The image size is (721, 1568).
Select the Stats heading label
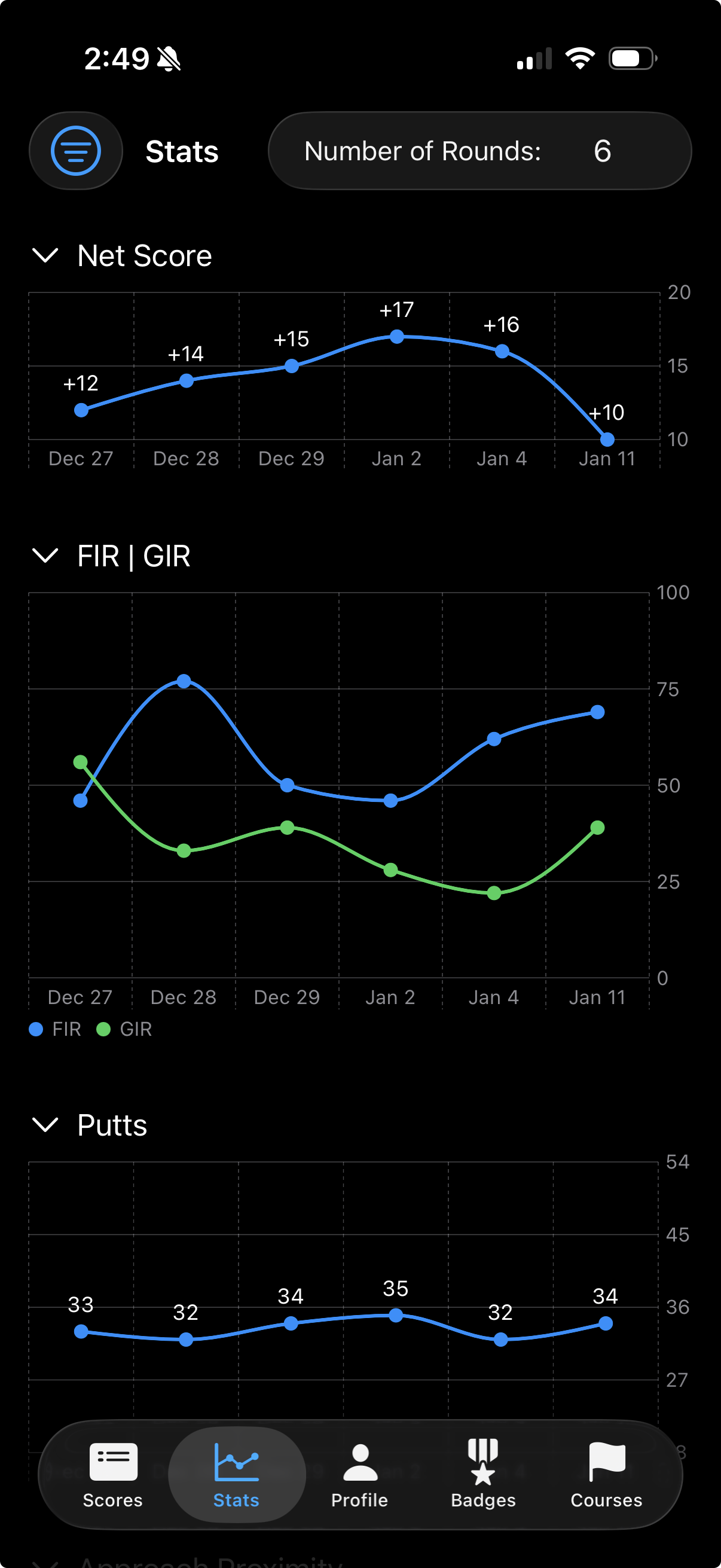[x=181, y=151]
